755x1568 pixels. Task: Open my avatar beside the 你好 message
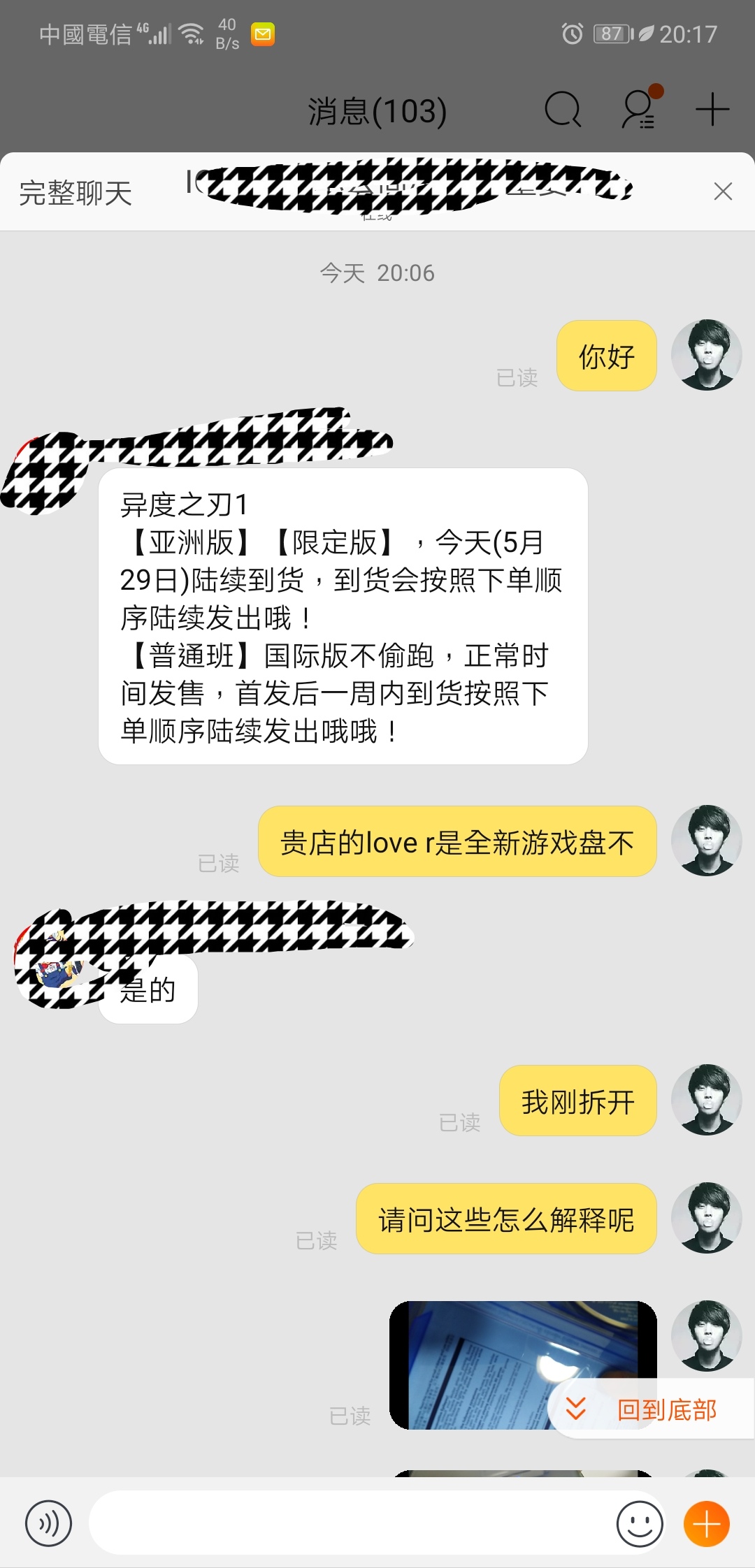[706, 355]
